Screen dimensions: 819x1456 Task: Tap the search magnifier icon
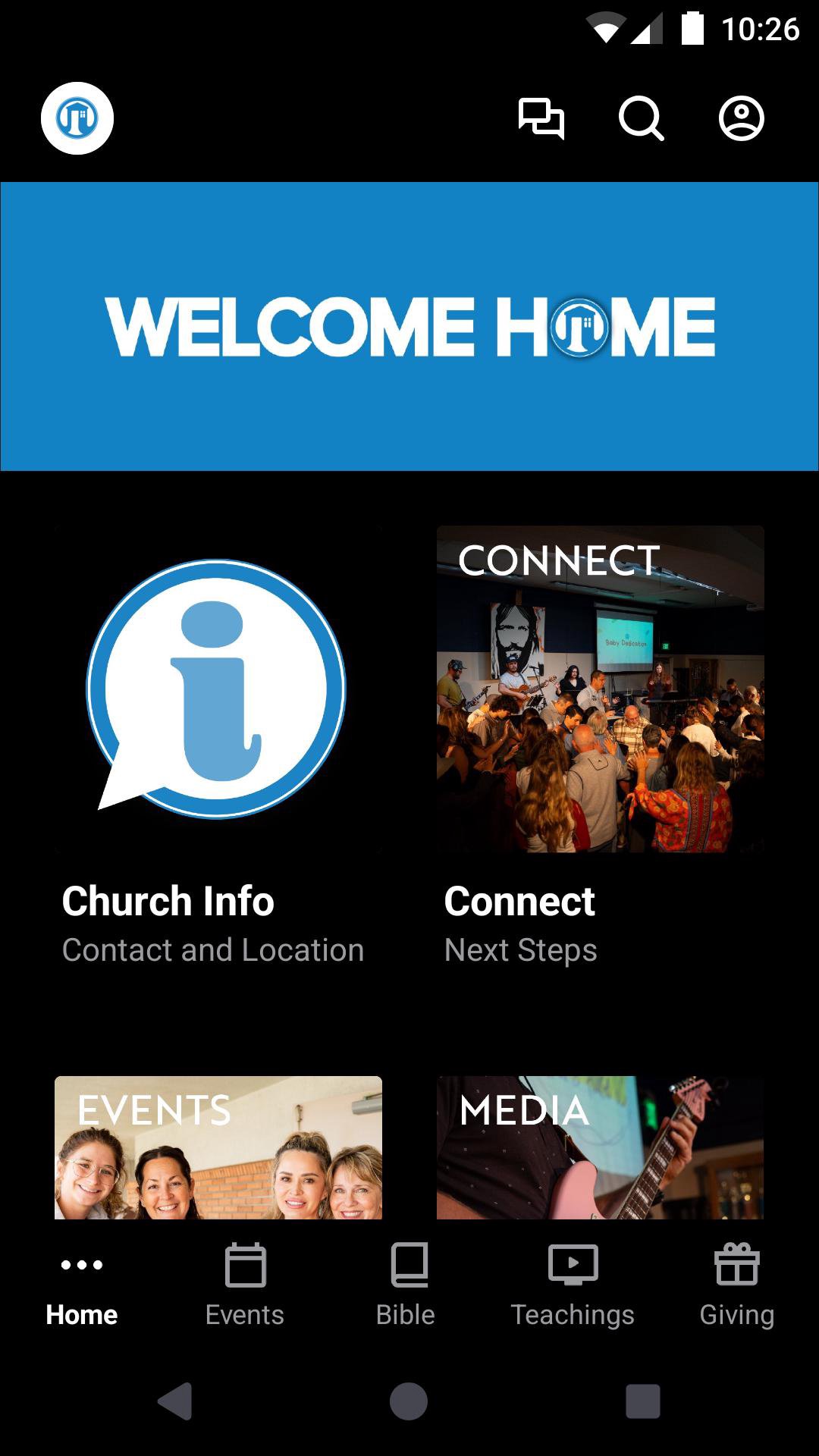(x=641, y=118)
